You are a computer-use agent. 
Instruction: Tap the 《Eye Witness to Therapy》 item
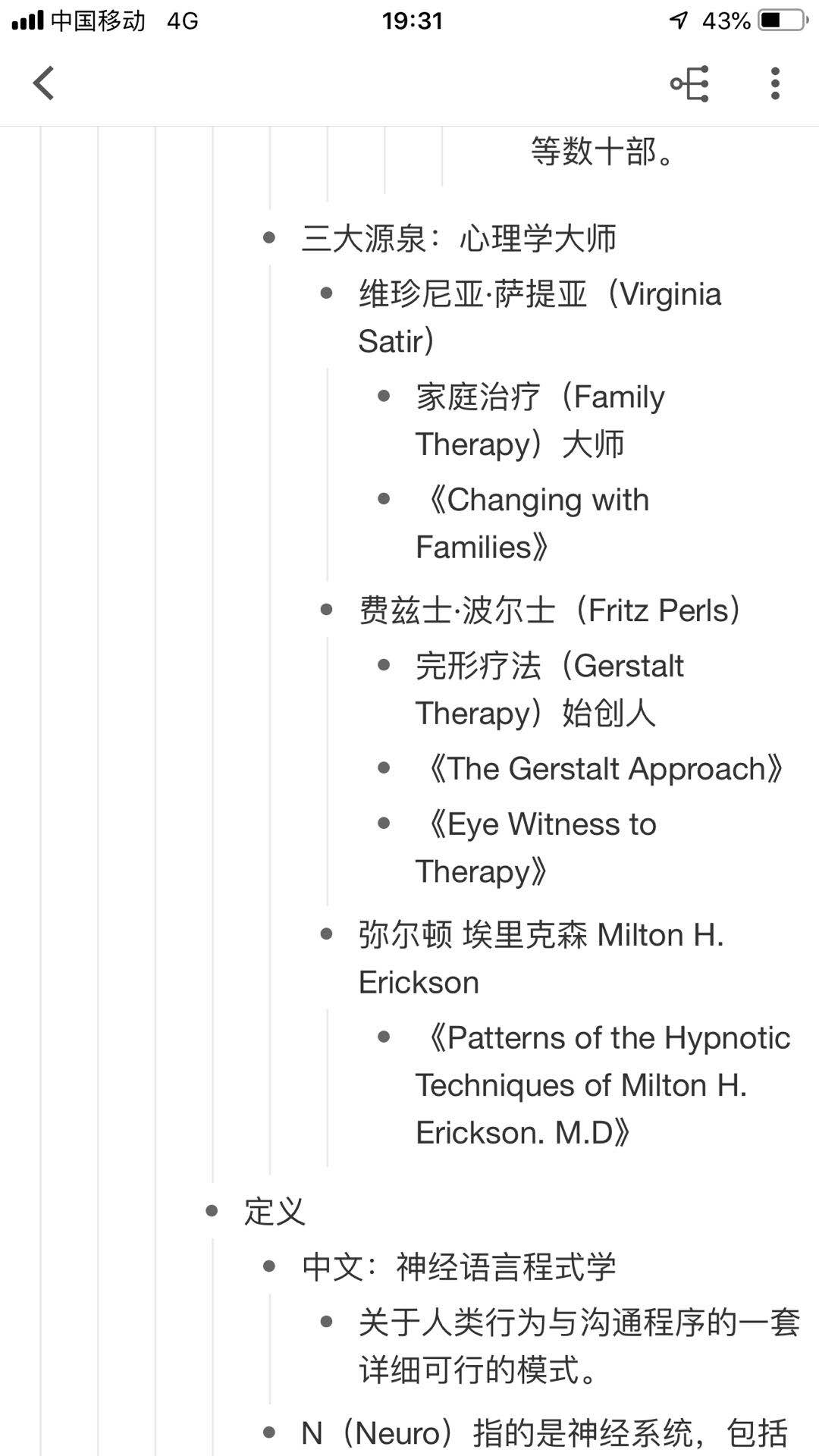click(536, 848)
